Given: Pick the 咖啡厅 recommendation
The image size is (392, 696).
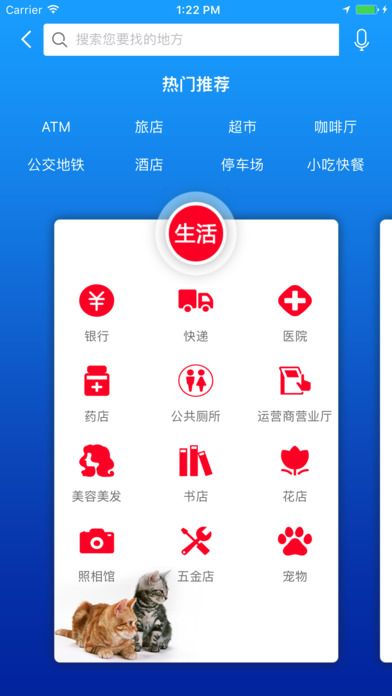Looking at the screenshot, I should coord(335,127).
